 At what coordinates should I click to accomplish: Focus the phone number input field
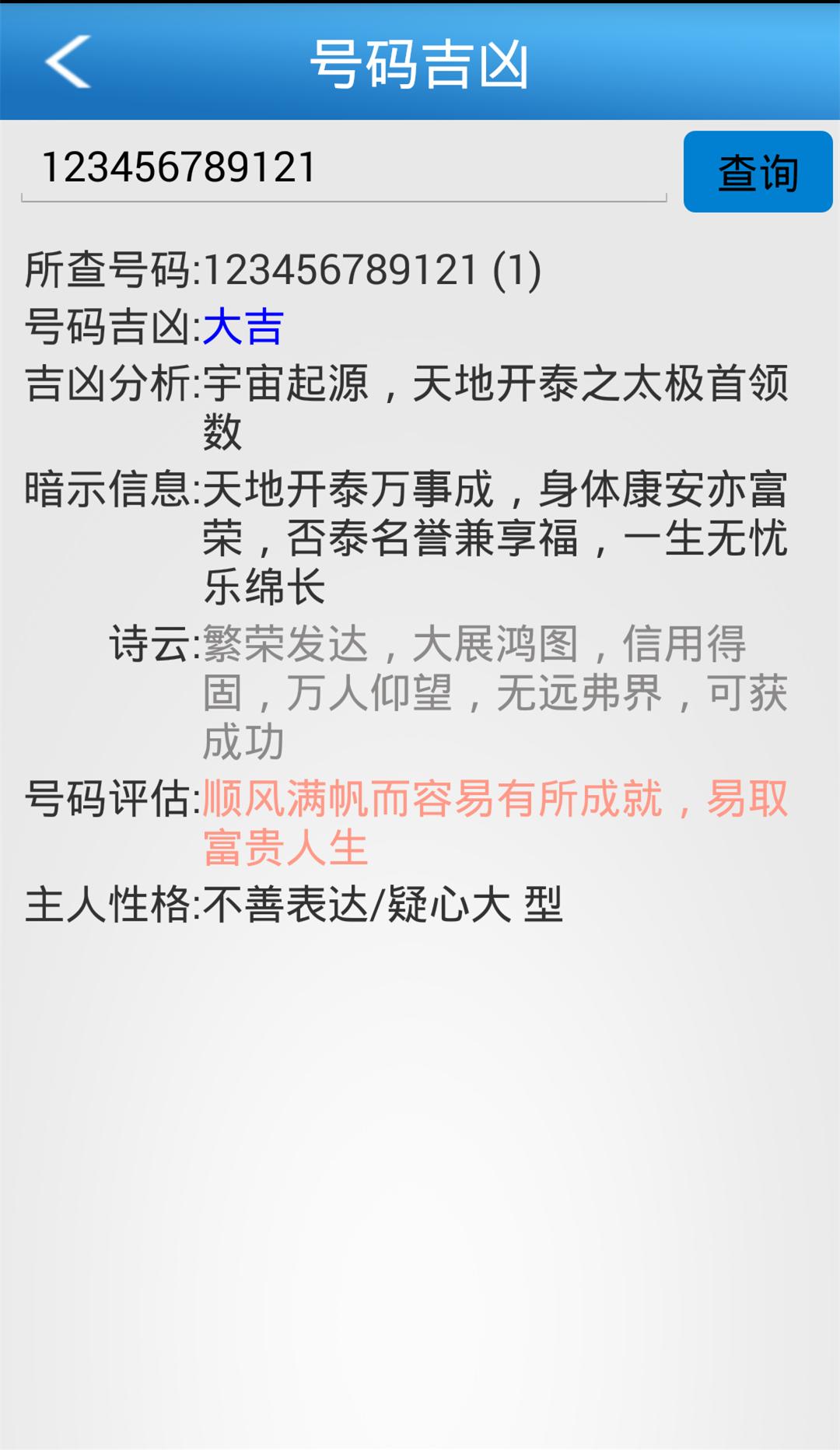click(343, 168)
